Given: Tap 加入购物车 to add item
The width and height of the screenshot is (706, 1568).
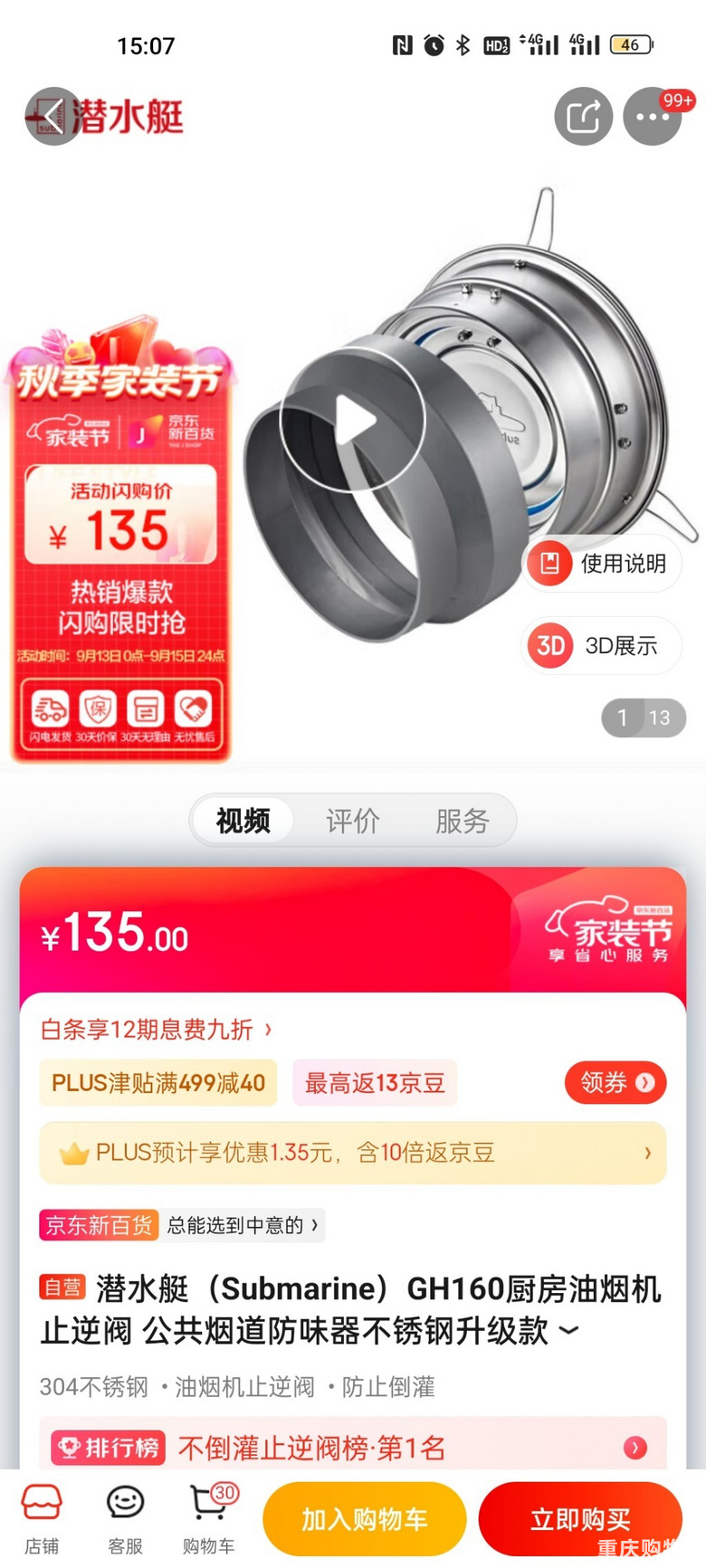Looking at the screenshot, I should click(x=364, y=1519).
